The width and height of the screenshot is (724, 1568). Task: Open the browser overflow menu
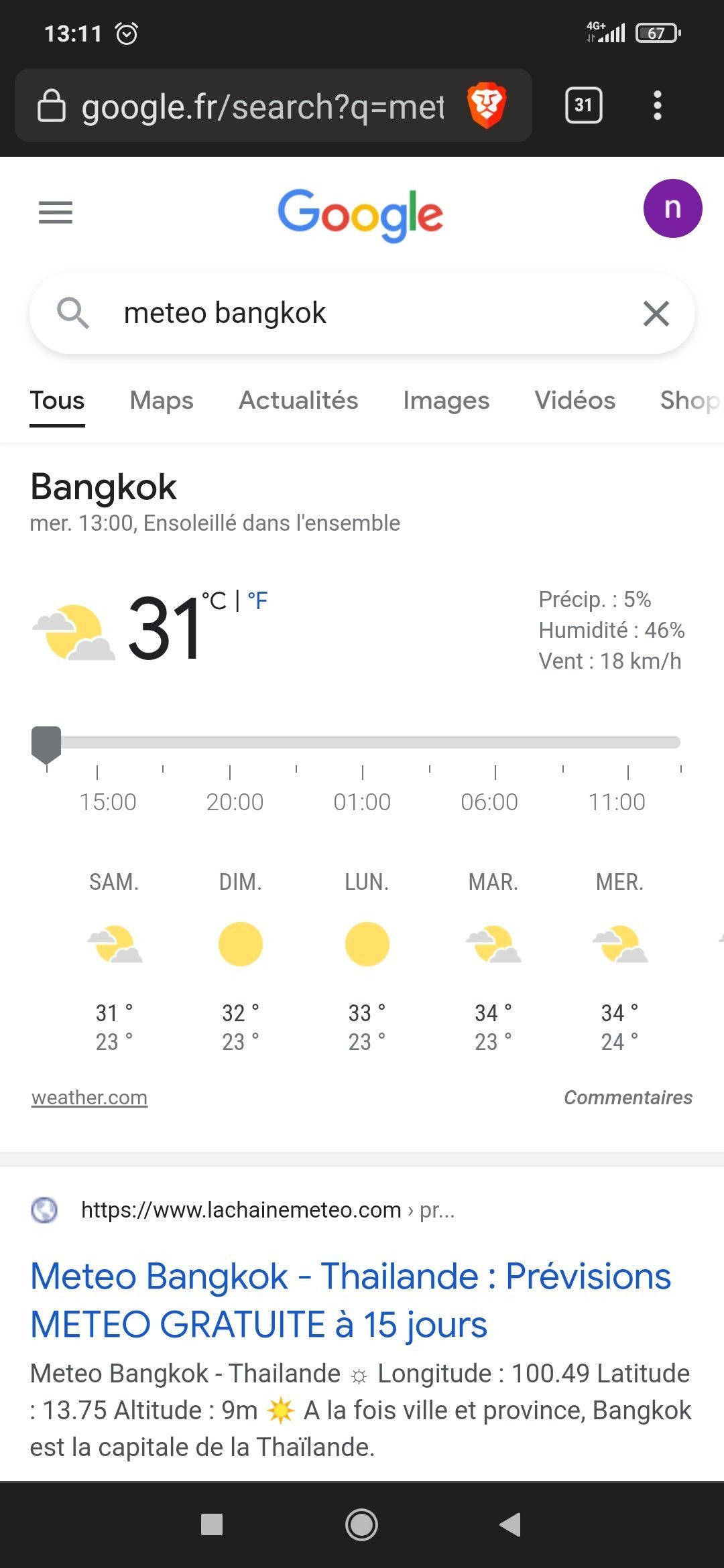pyautogui.click(x=657, y=105)
